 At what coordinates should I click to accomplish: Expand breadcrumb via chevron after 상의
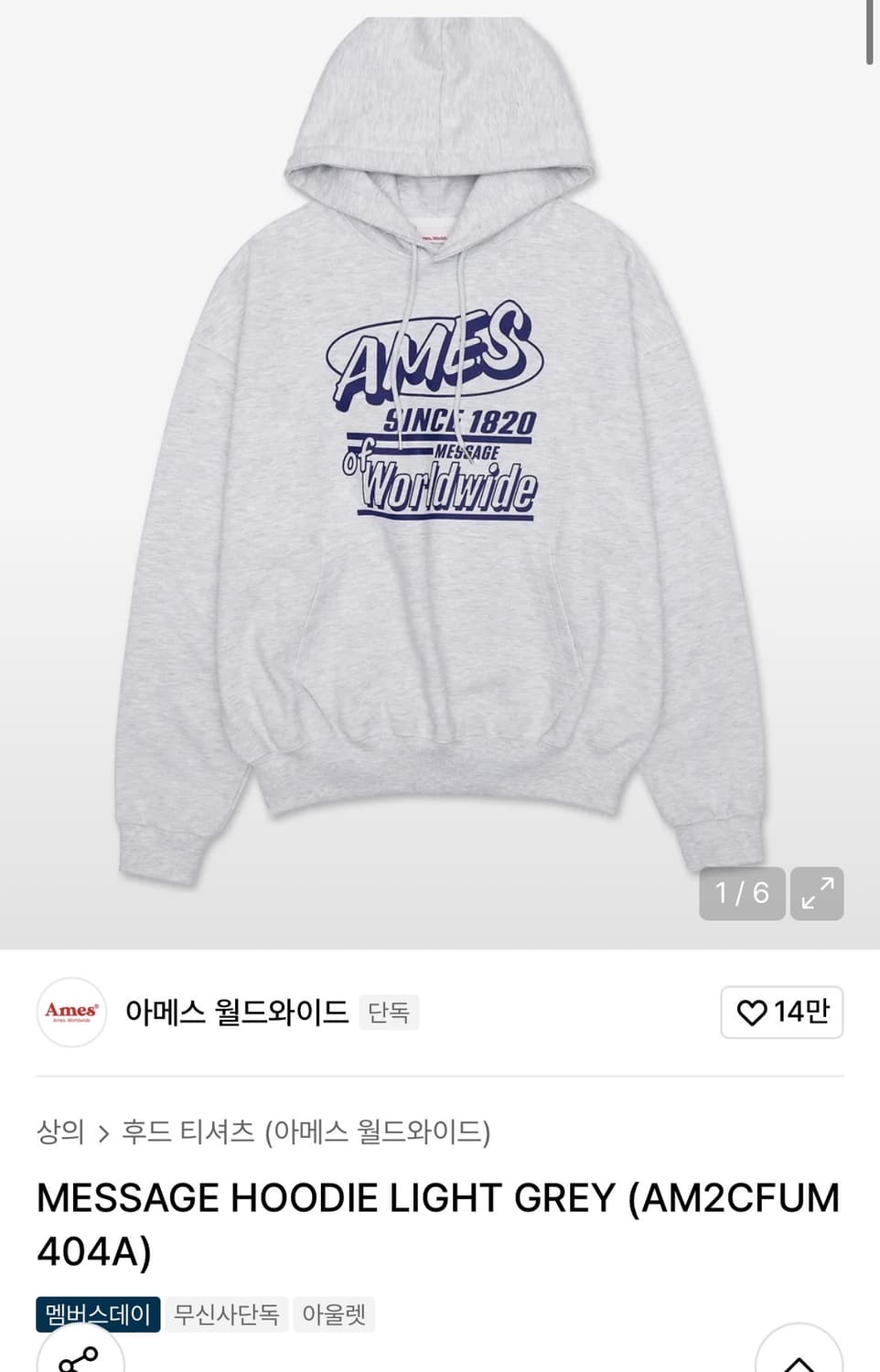point(102,1132)
